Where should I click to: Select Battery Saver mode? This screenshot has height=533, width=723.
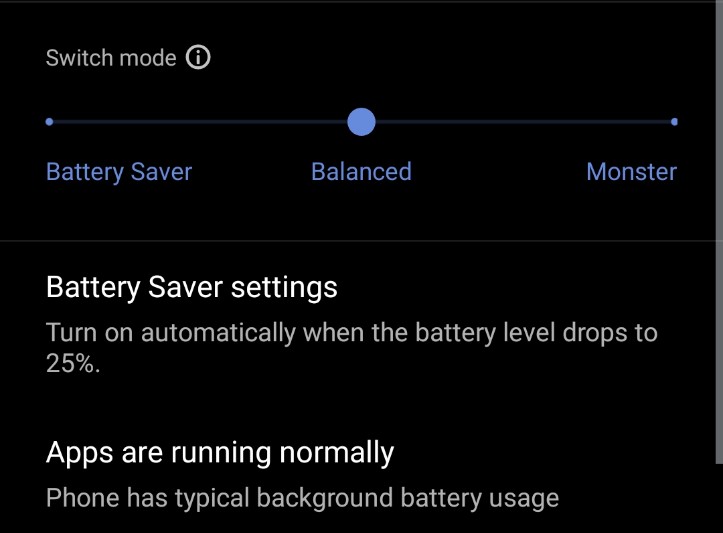(119, 172)
